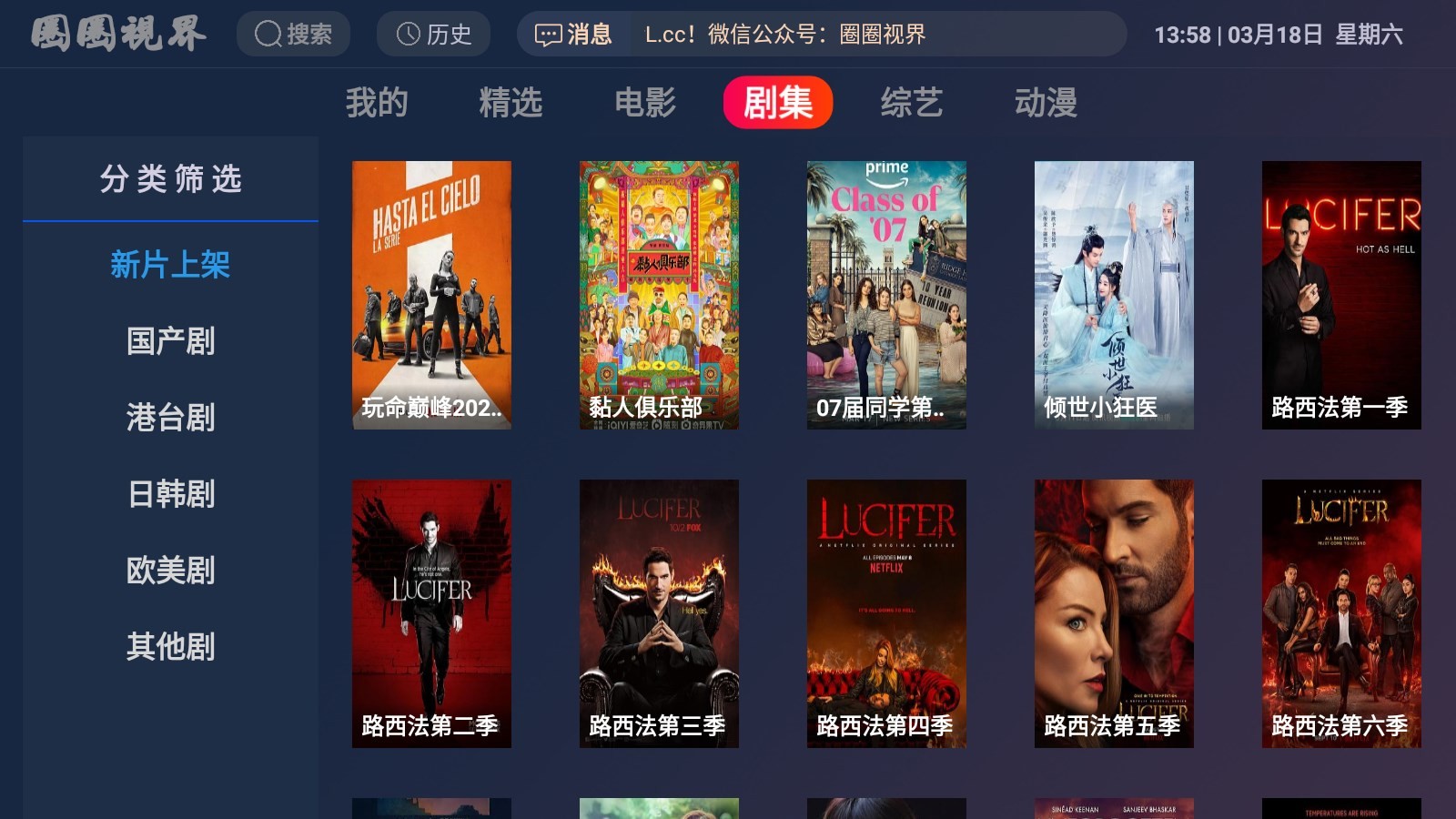Open 倾世小狂医 series card
This screenshot has height=819, width=1456.
tap(1114, 295)
